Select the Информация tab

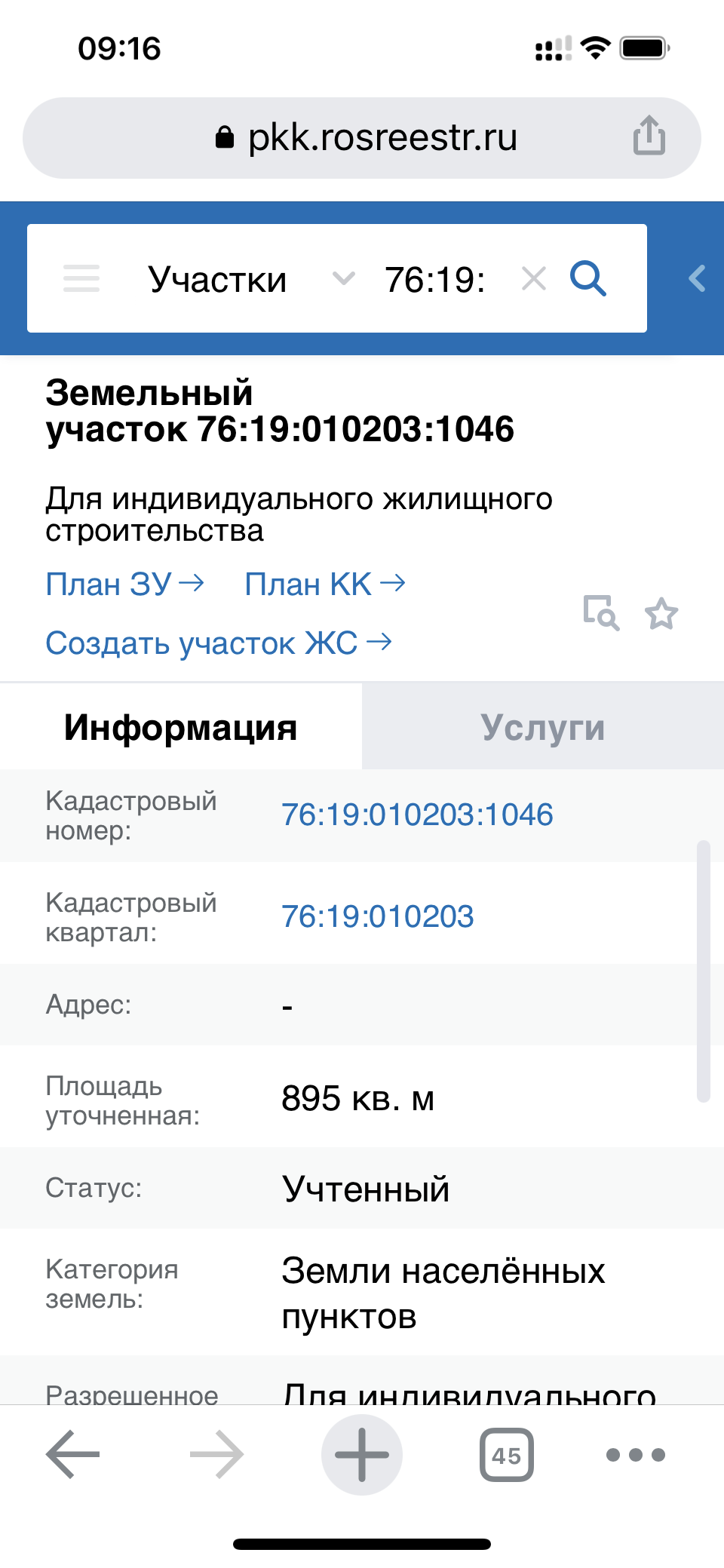point(181,727)
